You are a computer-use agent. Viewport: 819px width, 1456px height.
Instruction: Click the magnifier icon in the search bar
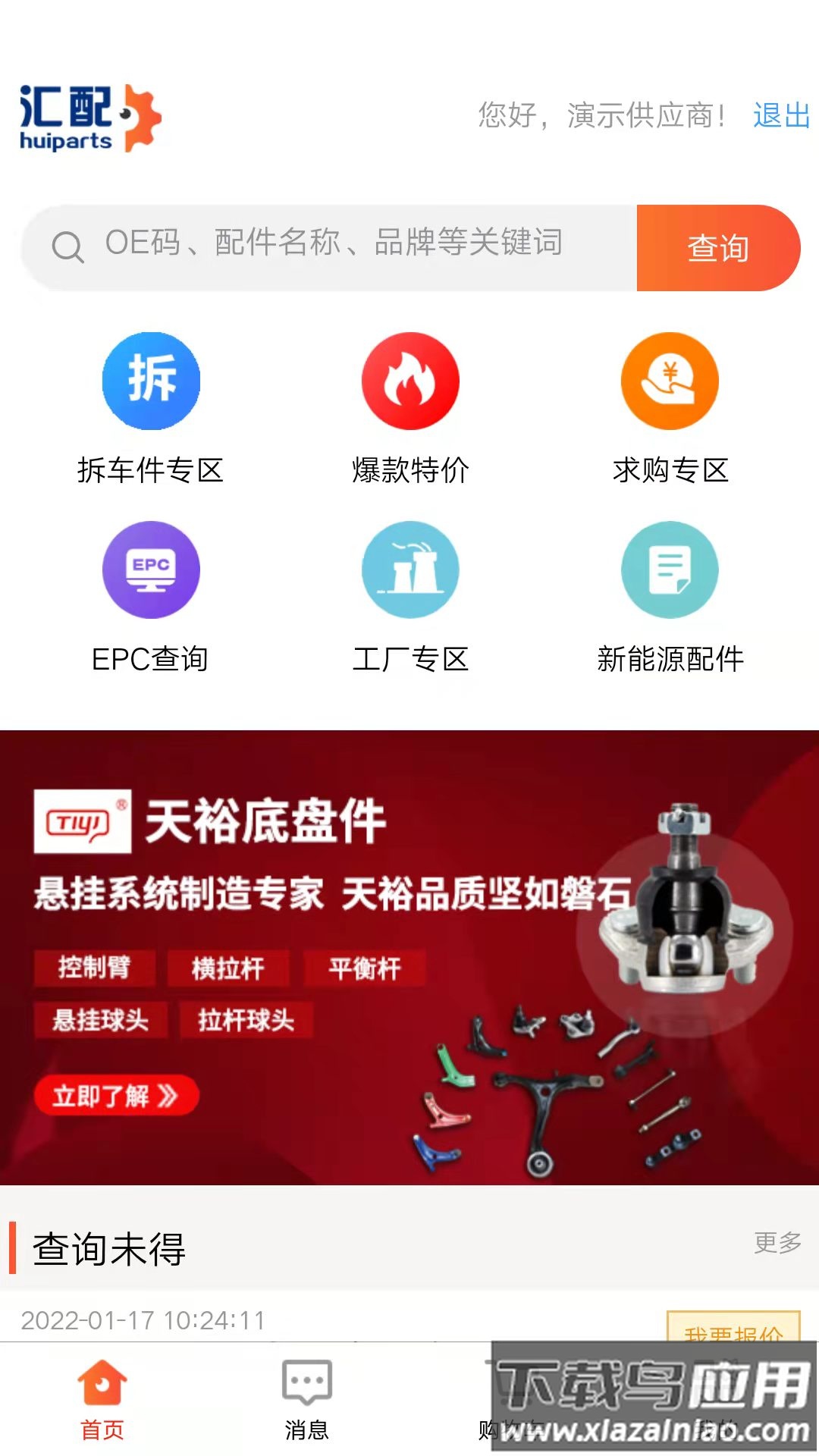[x=69, y=245]
